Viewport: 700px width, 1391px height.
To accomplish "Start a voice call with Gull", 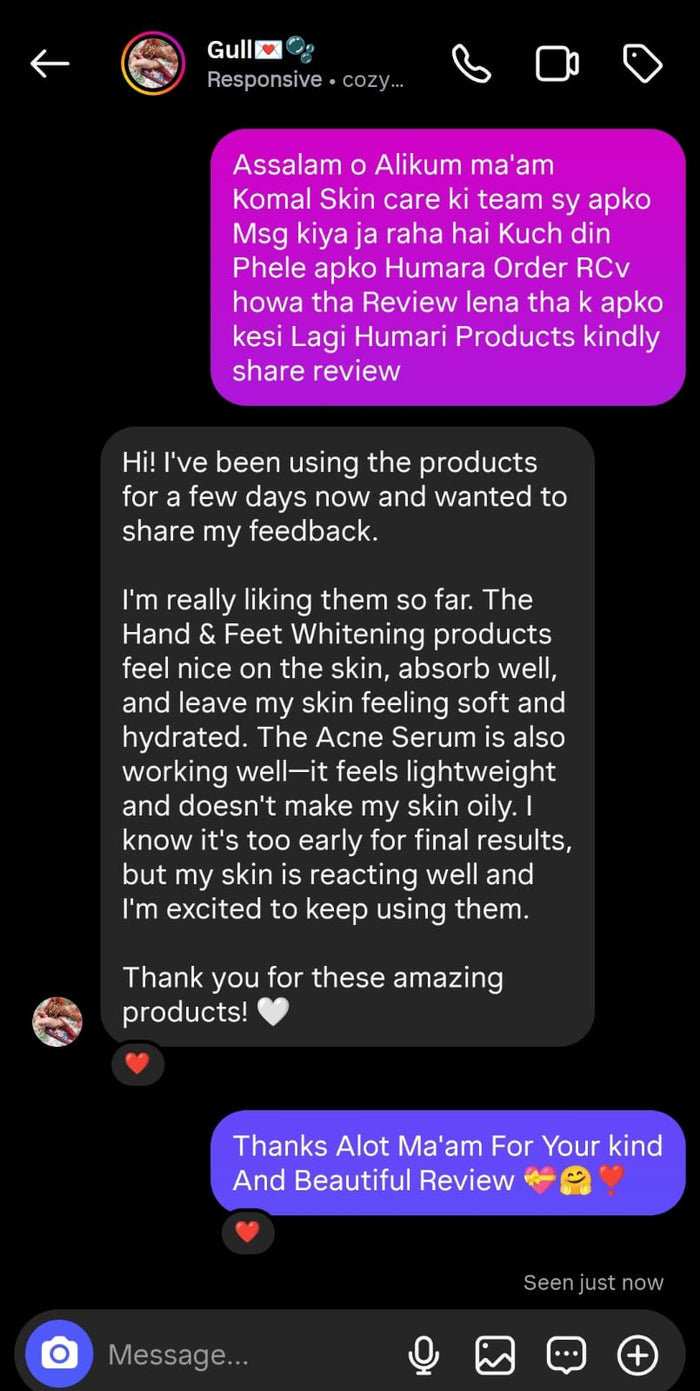I will coord(471,64).
